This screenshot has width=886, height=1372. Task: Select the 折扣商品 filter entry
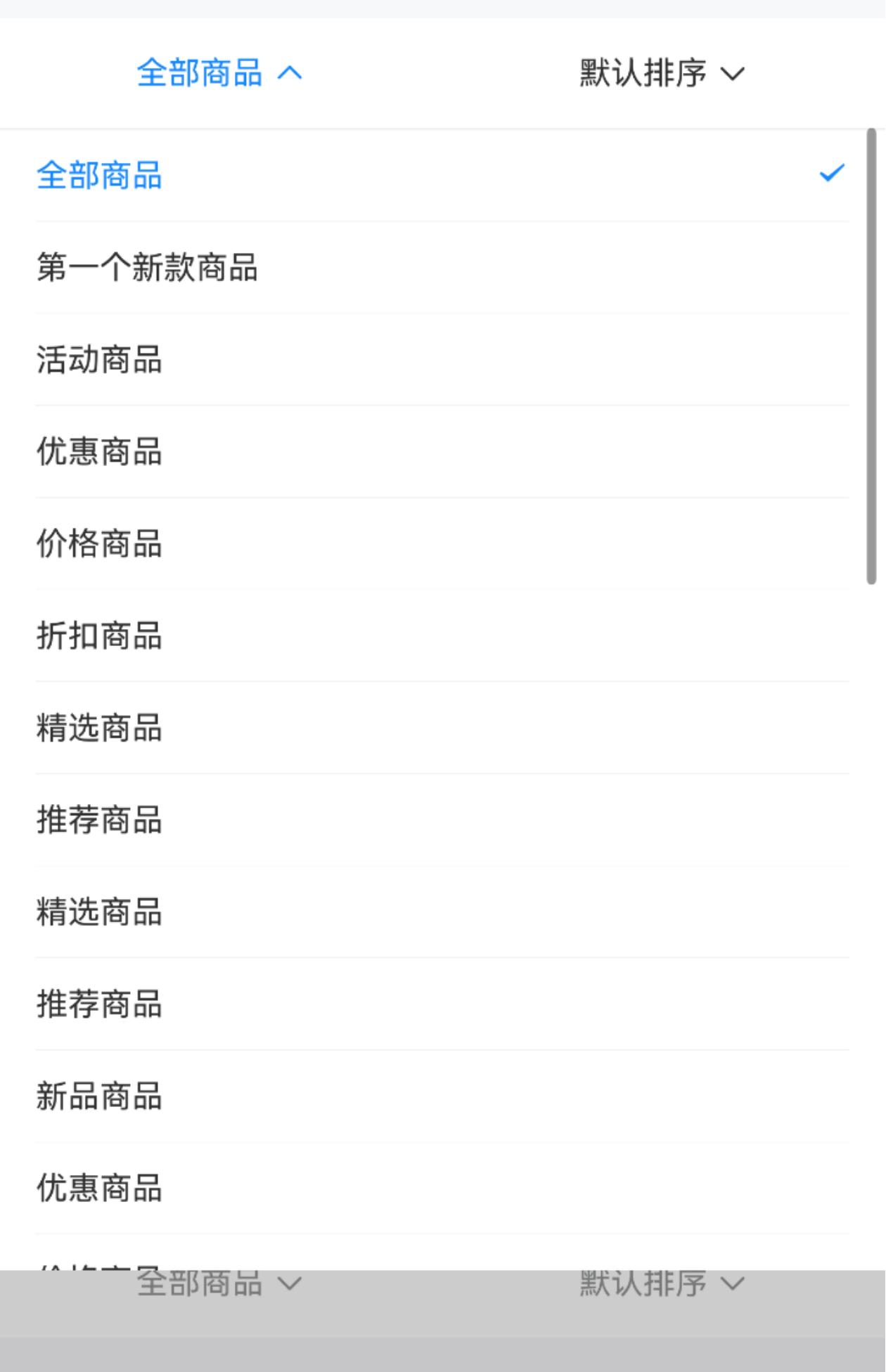(99, 637)
